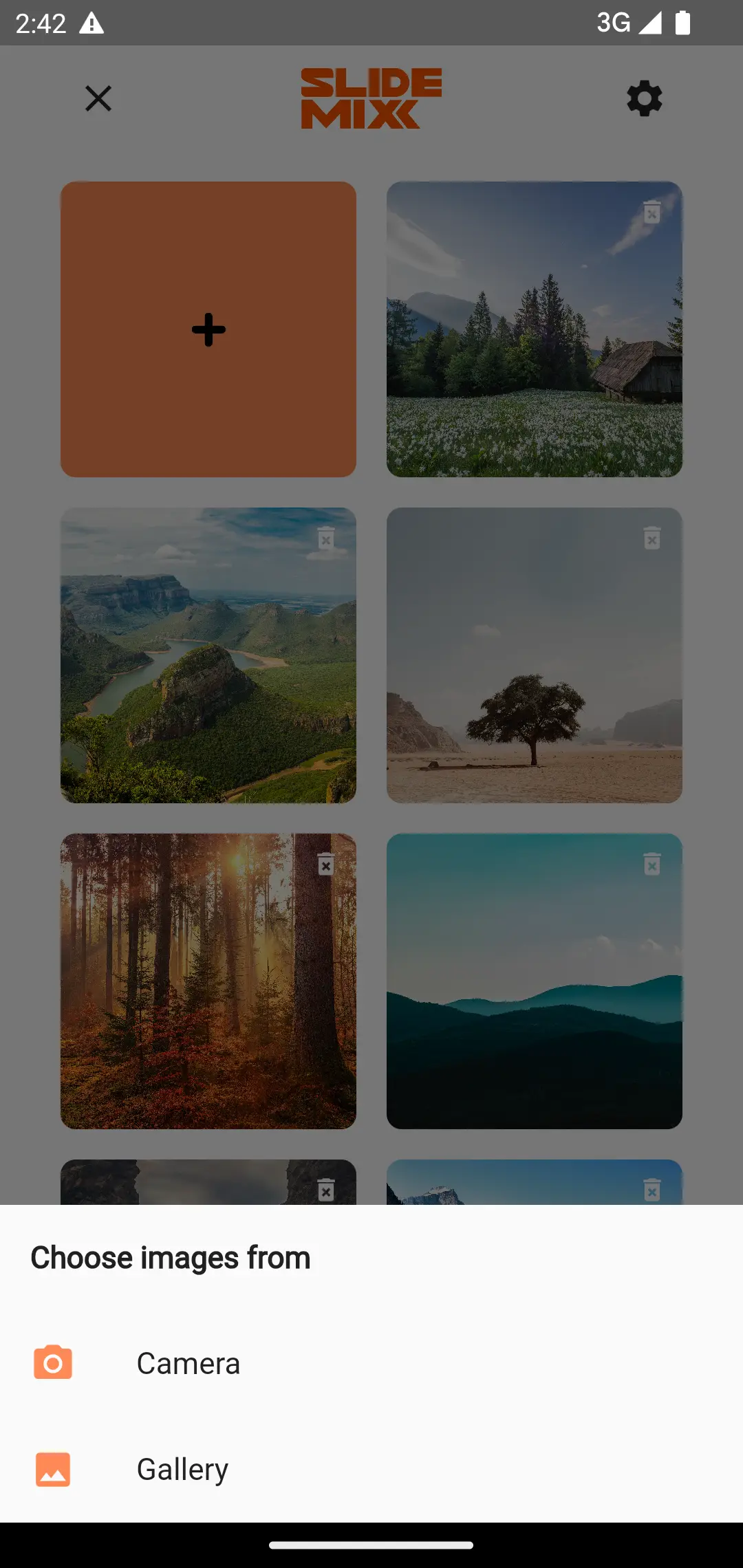Choose Camera as image source
The height and width of the screenshot is (1568, 743).
(x=188, y=1363)
